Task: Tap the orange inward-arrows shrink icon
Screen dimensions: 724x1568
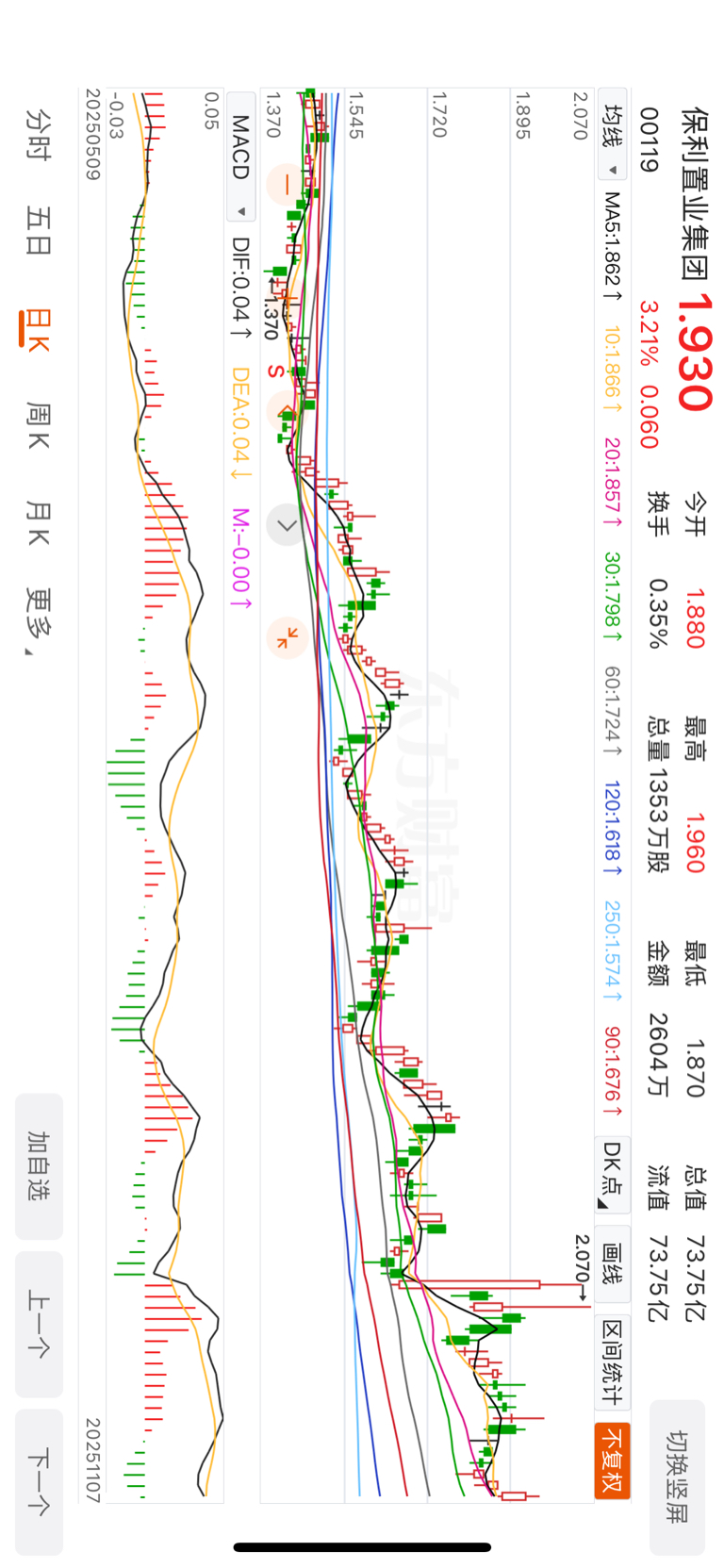Action: [x=286, y=637]
